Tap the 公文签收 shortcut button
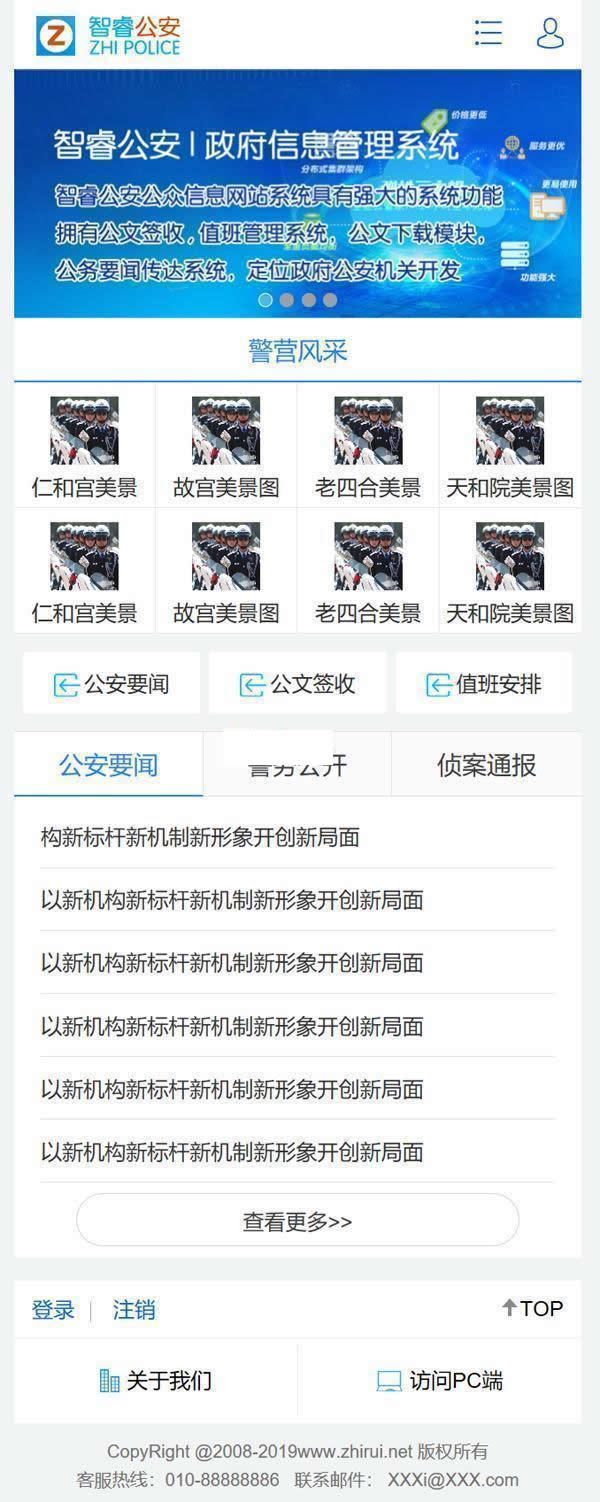The width and height of the screenshot is (600, 1502). (x=297, y=684)
